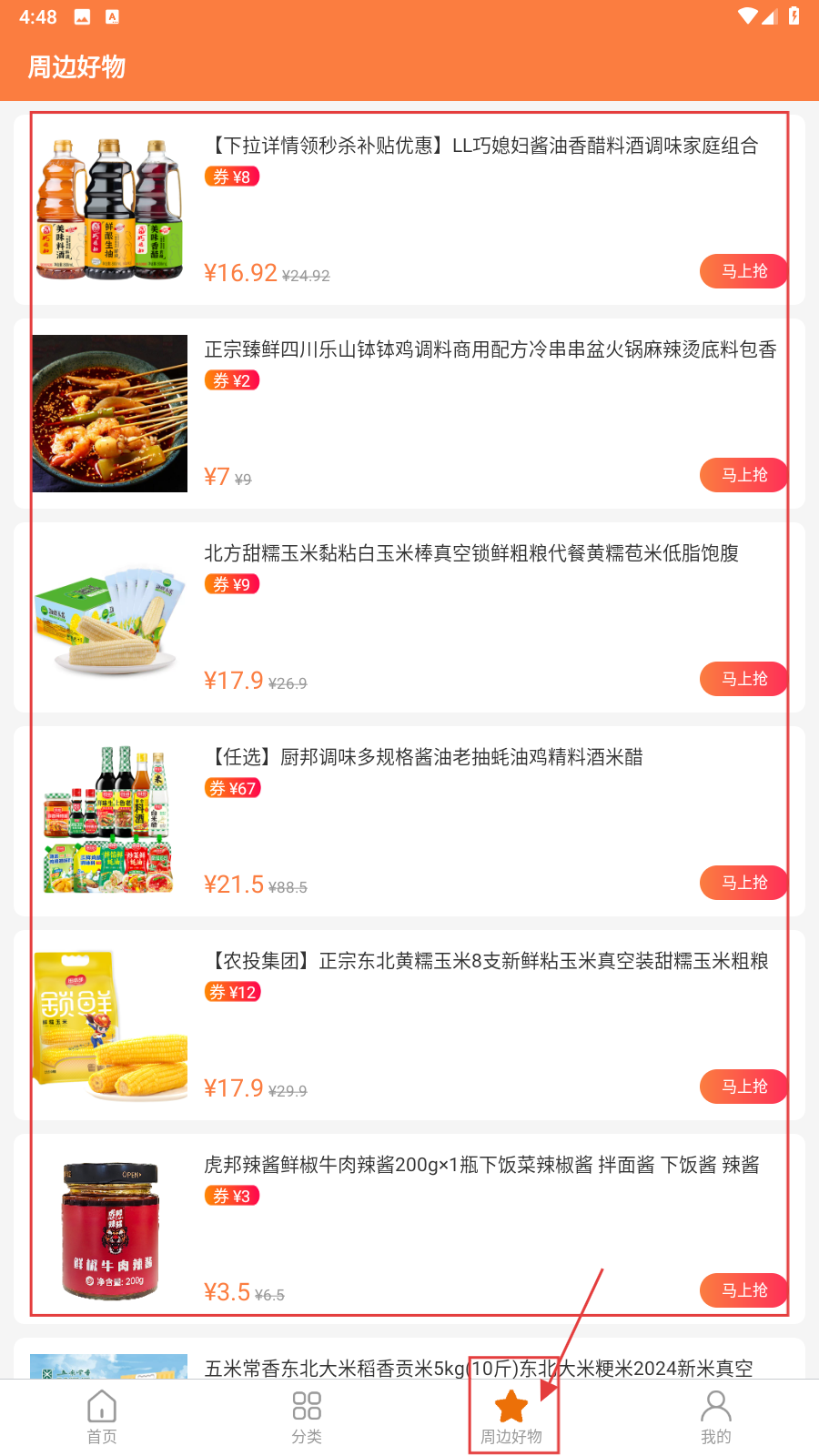The image size is (819, 1456).
Task: Tap 马上抢 for 虎邦辣酱
Action: coord(743,1290)
